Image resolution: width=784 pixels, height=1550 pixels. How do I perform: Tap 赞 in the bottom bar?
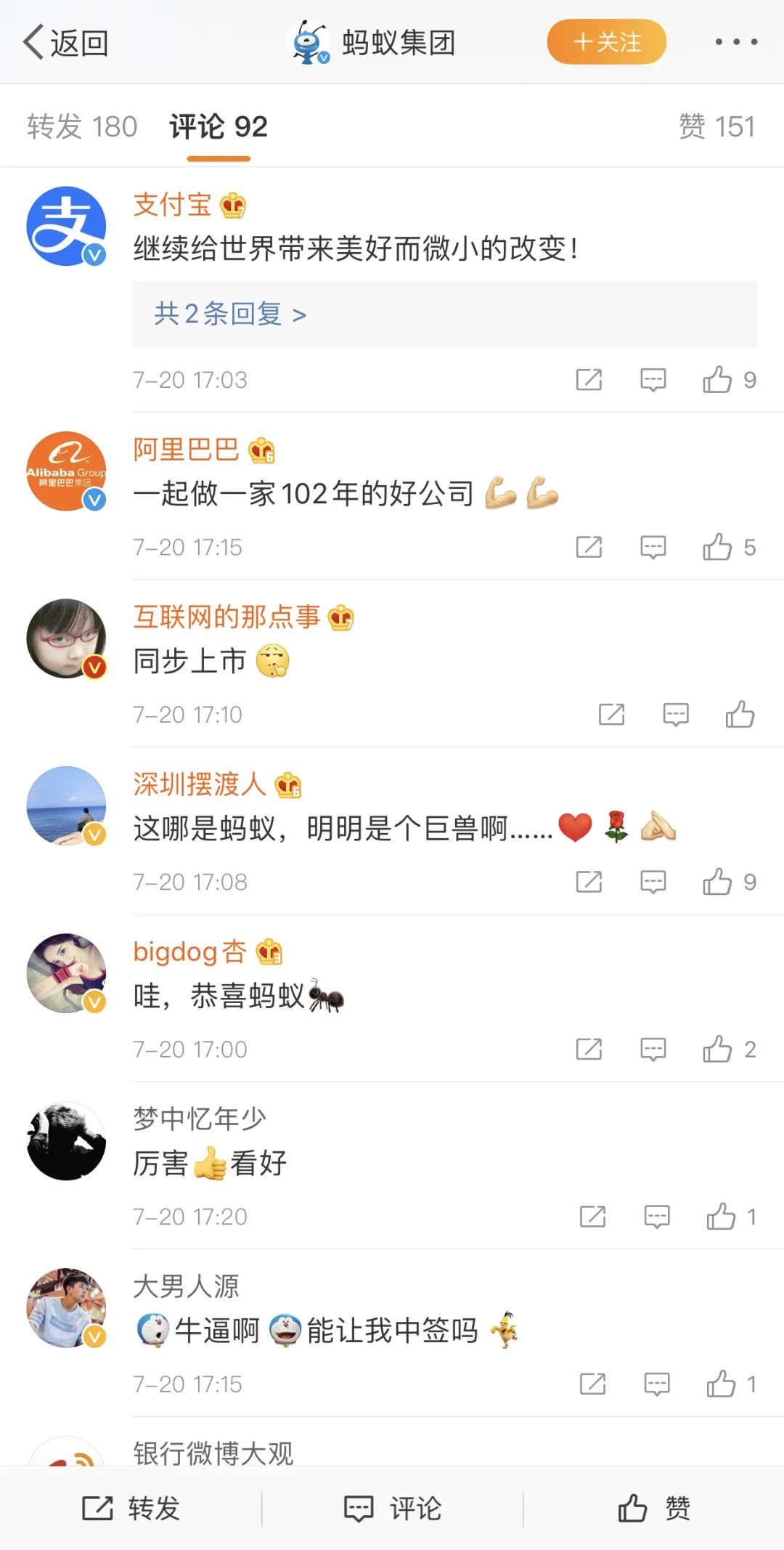[653, 1508]
